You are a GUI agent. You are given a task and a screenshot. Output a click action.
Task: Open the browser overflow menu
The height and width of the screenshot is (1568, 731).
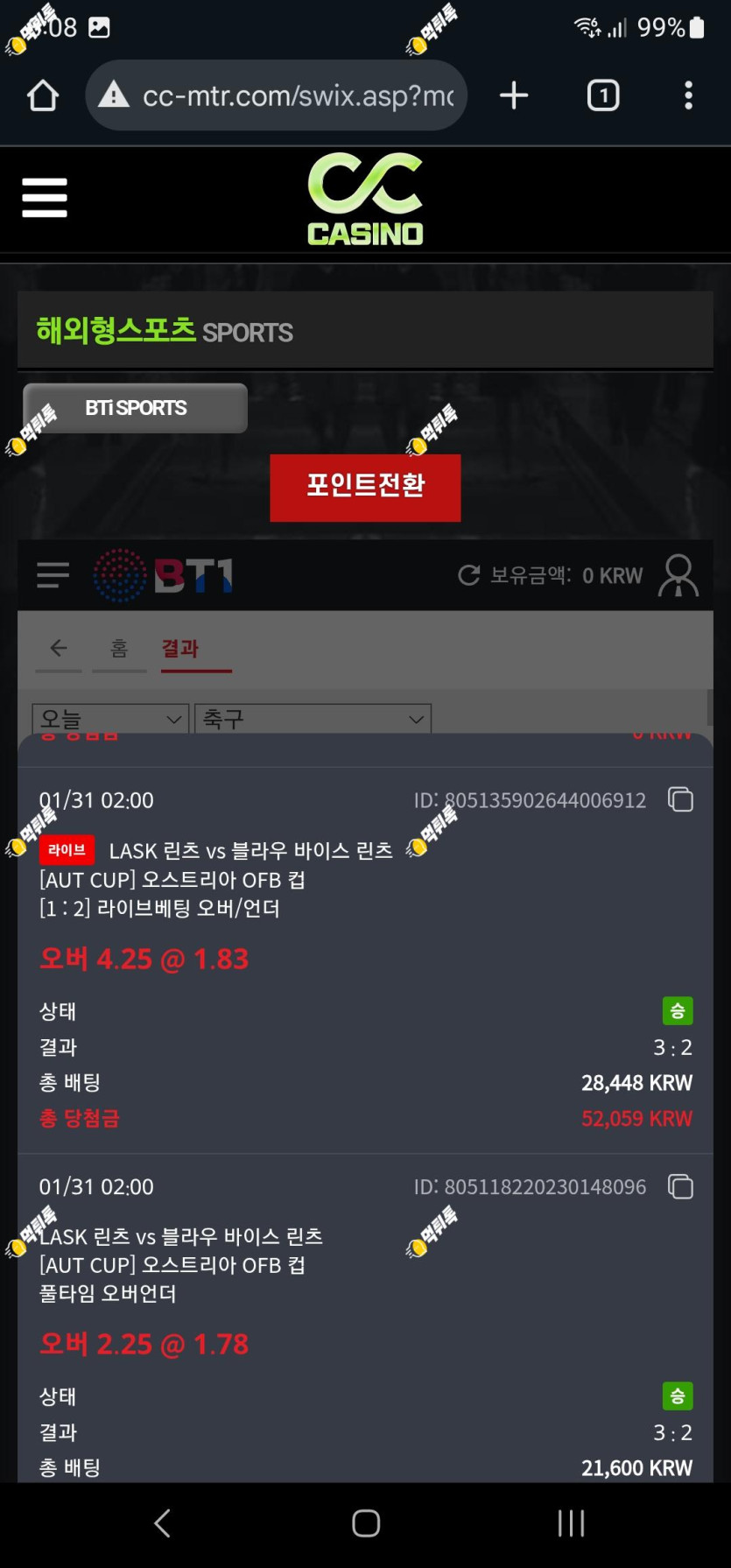click(689, 95)
